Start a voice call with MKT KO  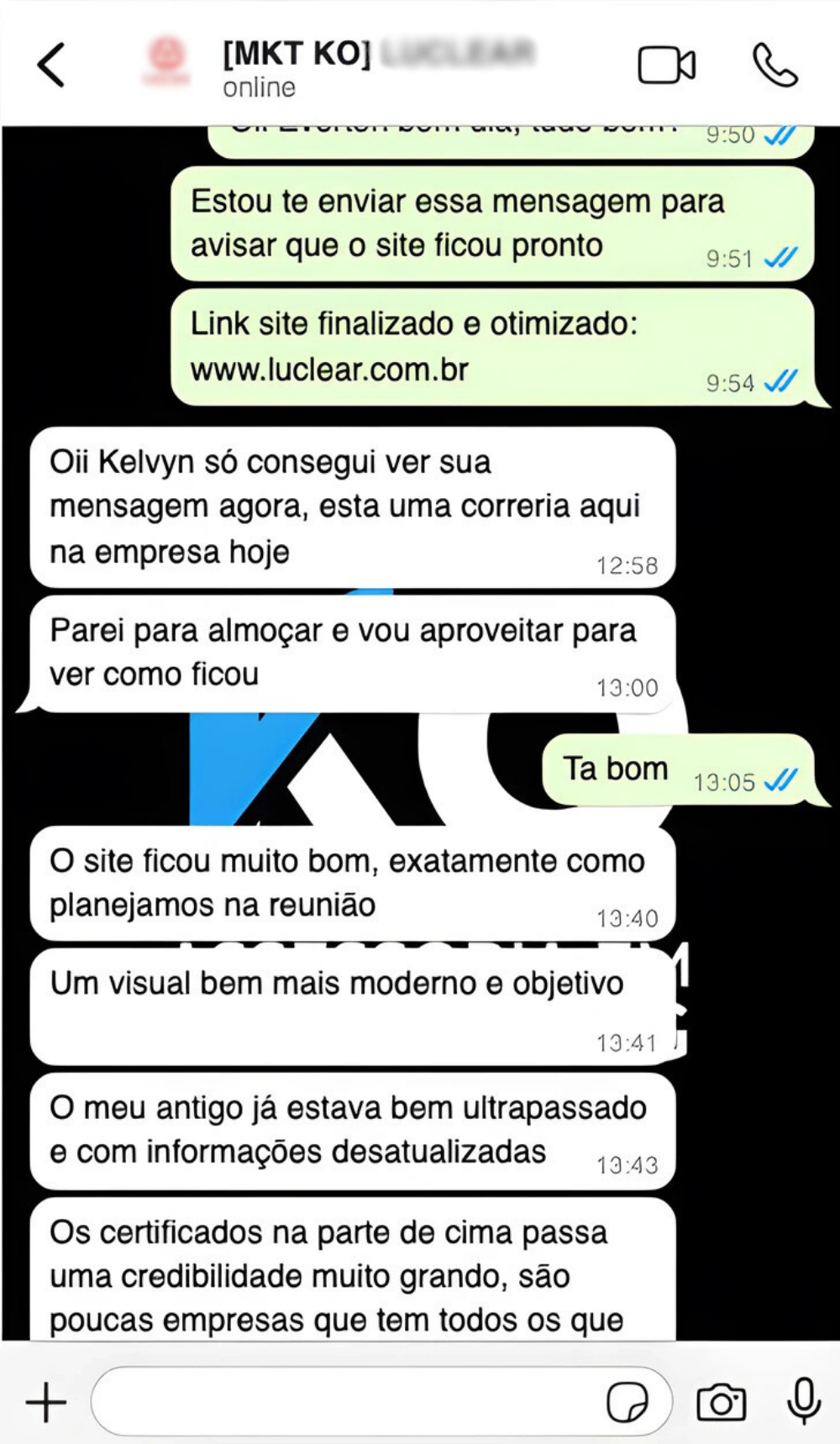pos(774,66)
